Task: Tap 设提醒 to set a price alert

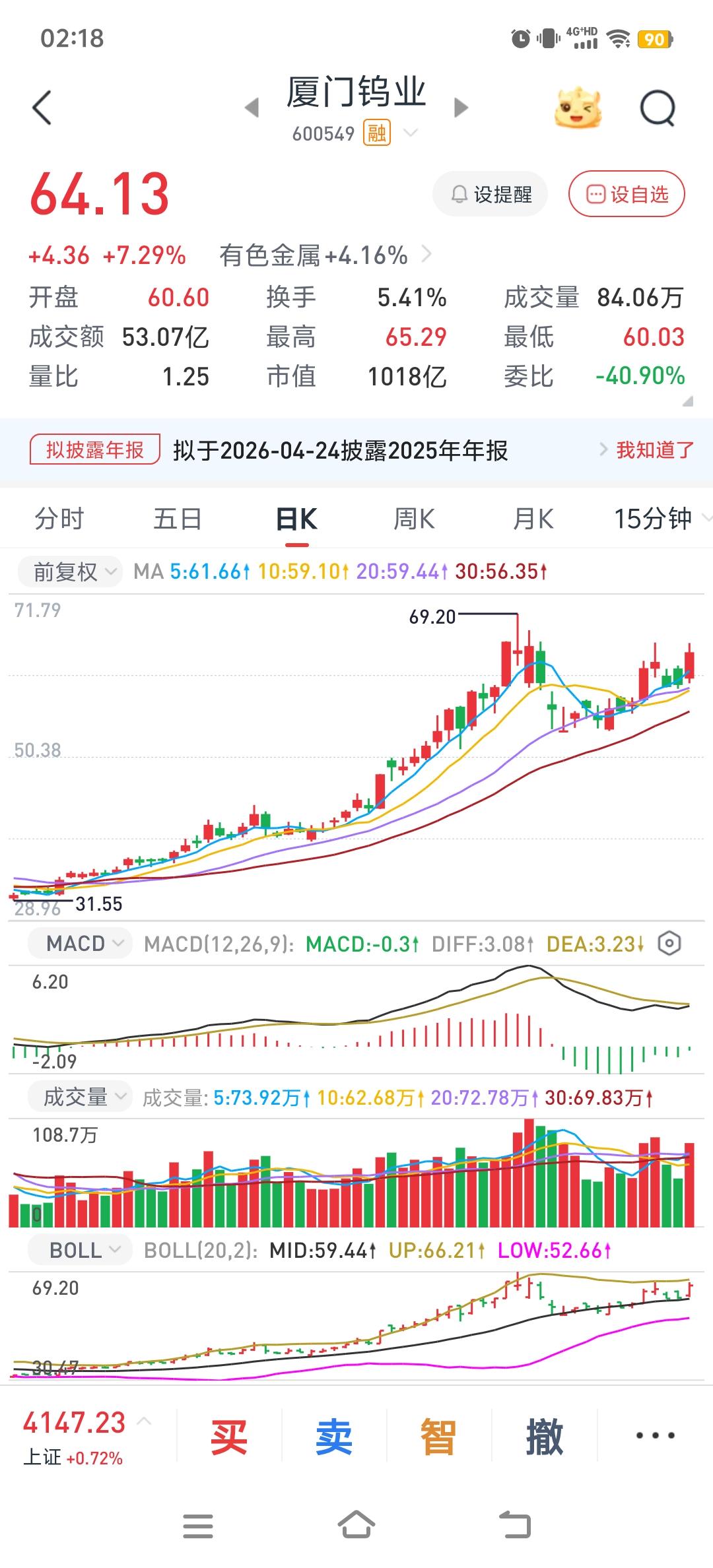Action: 491,194
